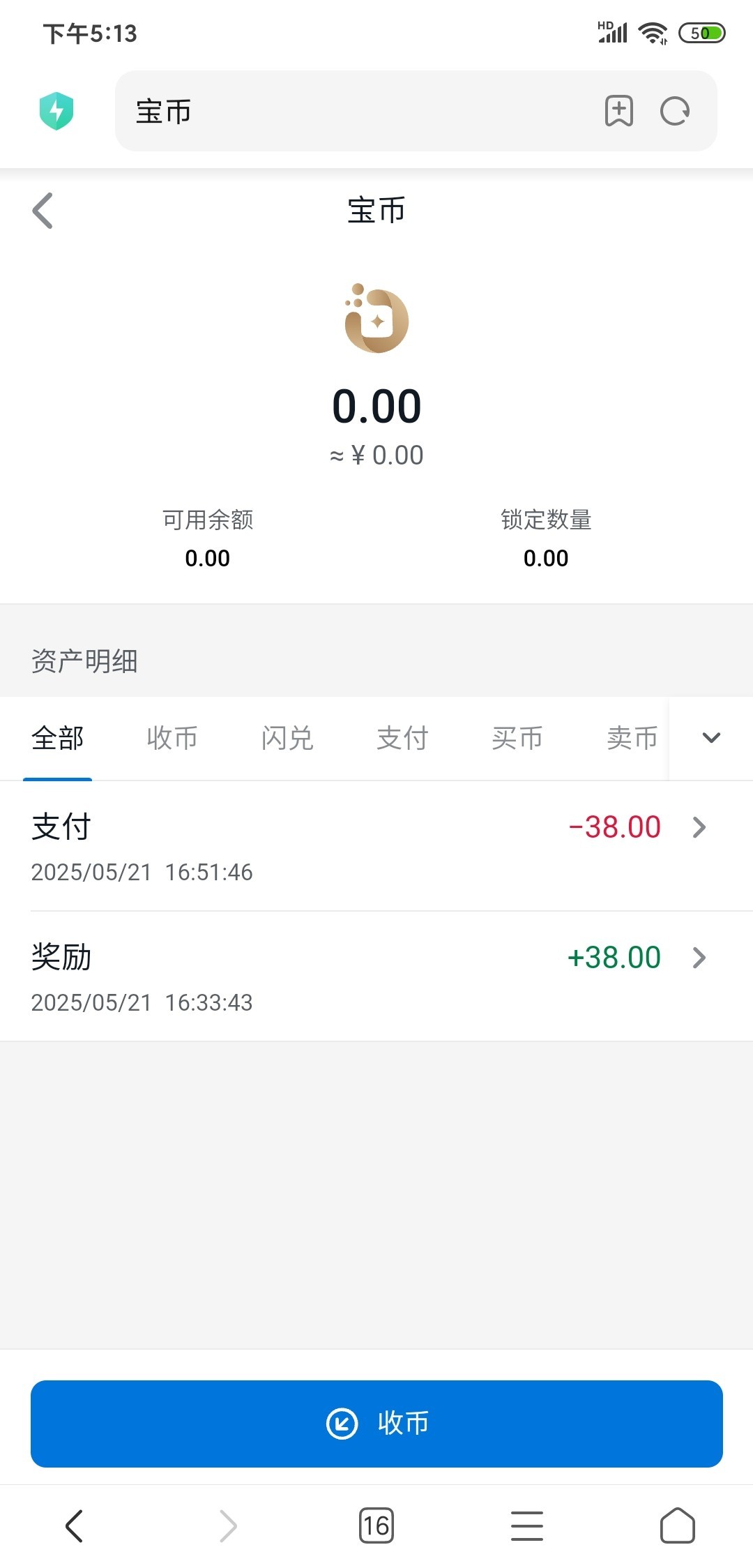Viewport: 753px width, 1568px height.
Task: Tap the green shield security icon
Action: coord(56,111)
